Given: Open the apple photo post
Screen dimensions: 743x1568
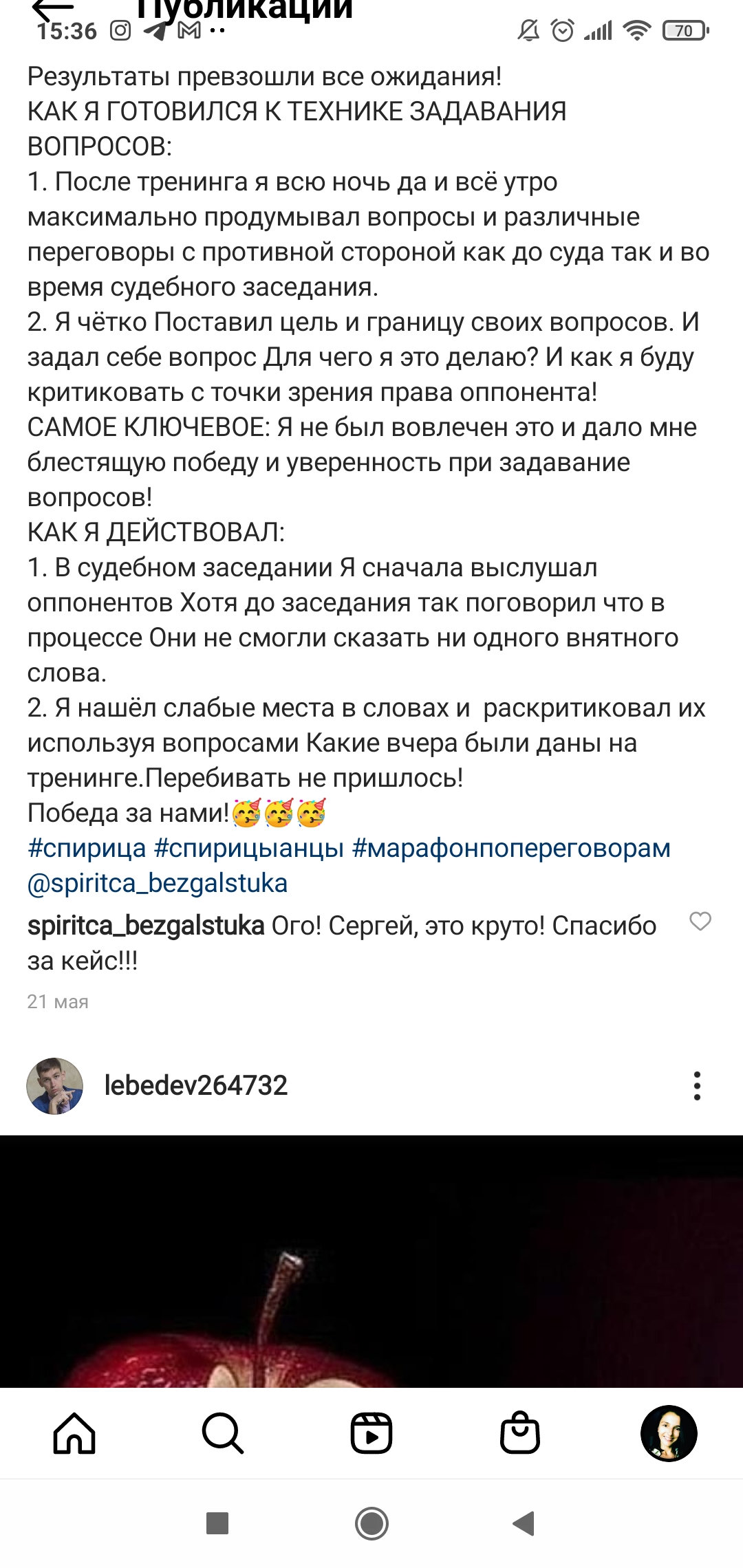Looking at the screenshot, I should point(371,1261).
